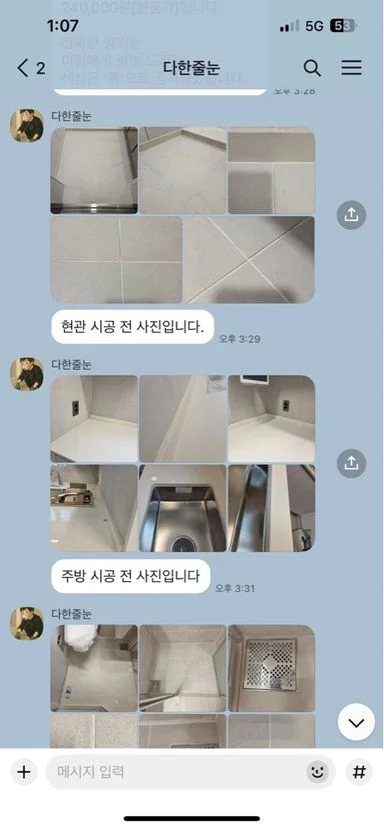Open the floor drain cover photo
The height and width of the screenshot is (829, 384).
coord(271,668)
